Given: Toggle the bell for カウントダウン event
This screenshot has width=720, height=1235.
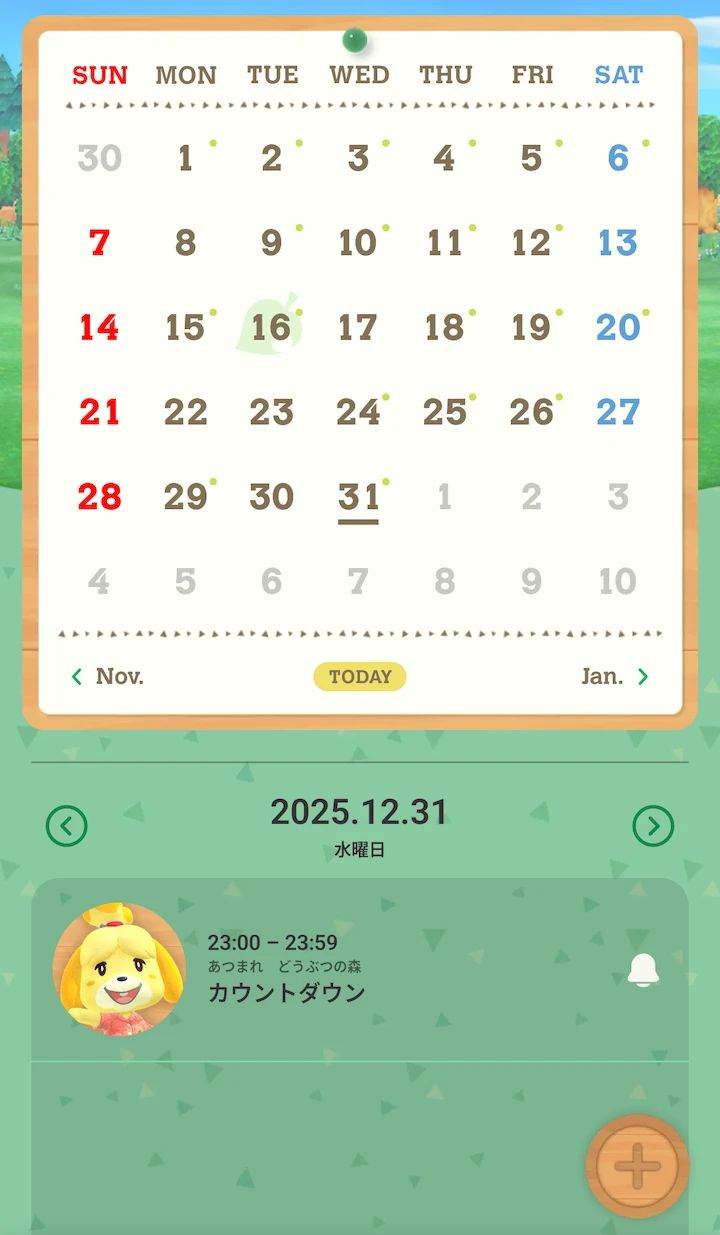Looking at the screenshot, I should coord(643,970).
